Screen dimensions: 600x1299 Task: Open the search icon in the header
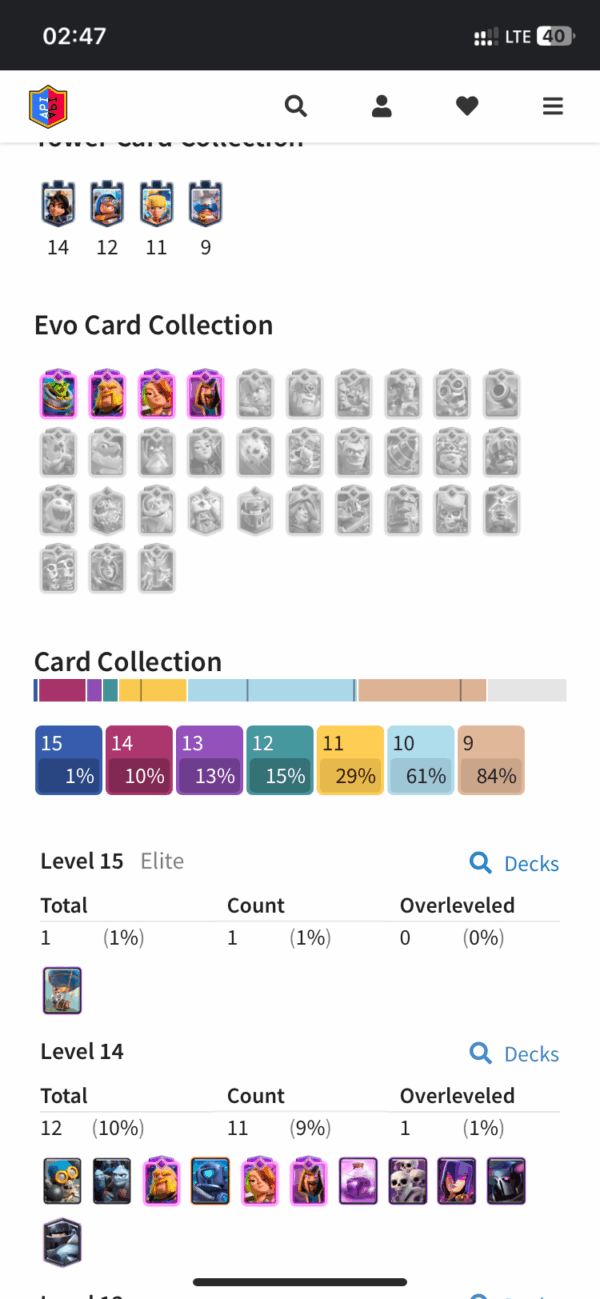click(x=295, y=106)
